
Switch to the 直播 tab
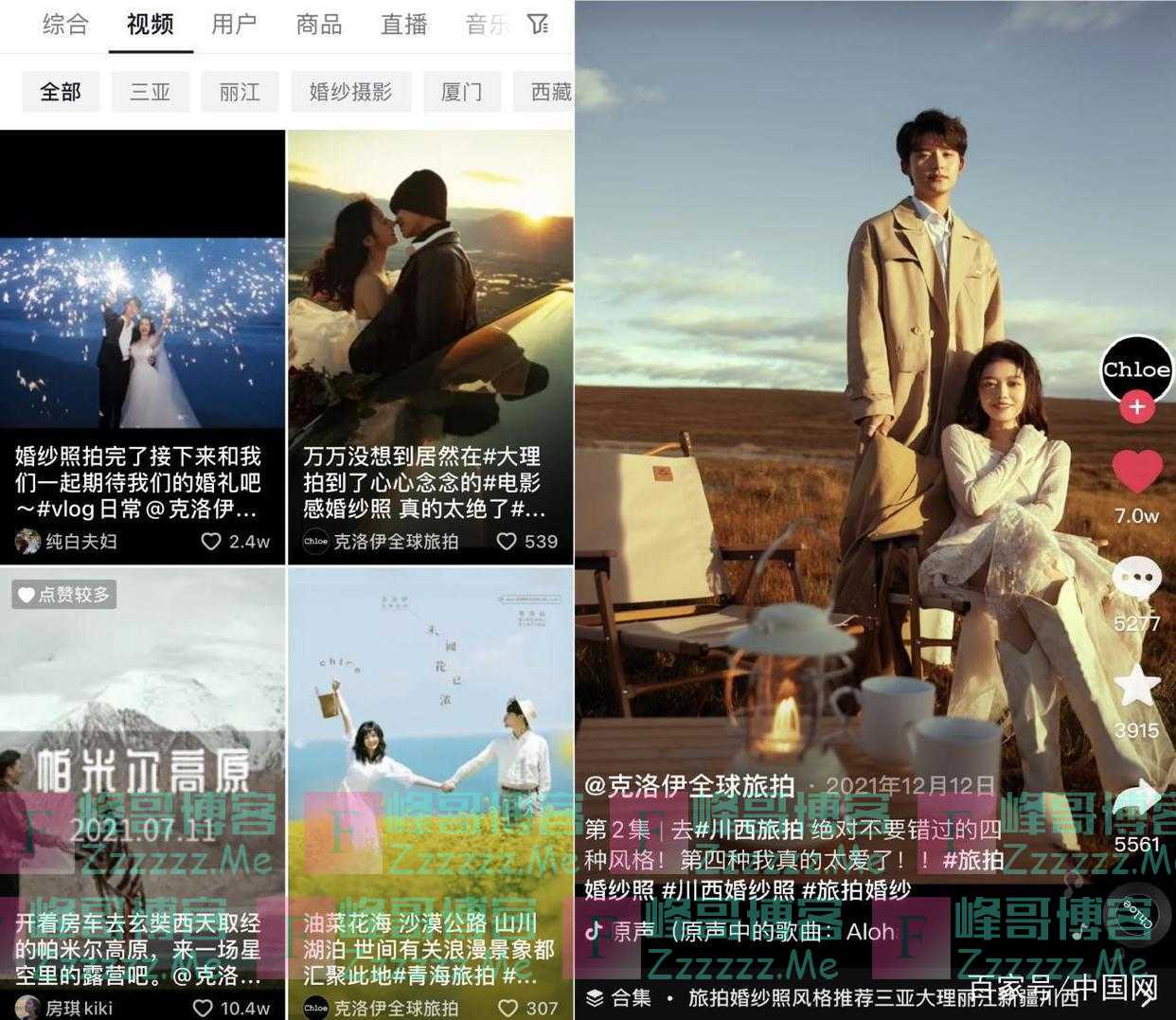point(404,25)
